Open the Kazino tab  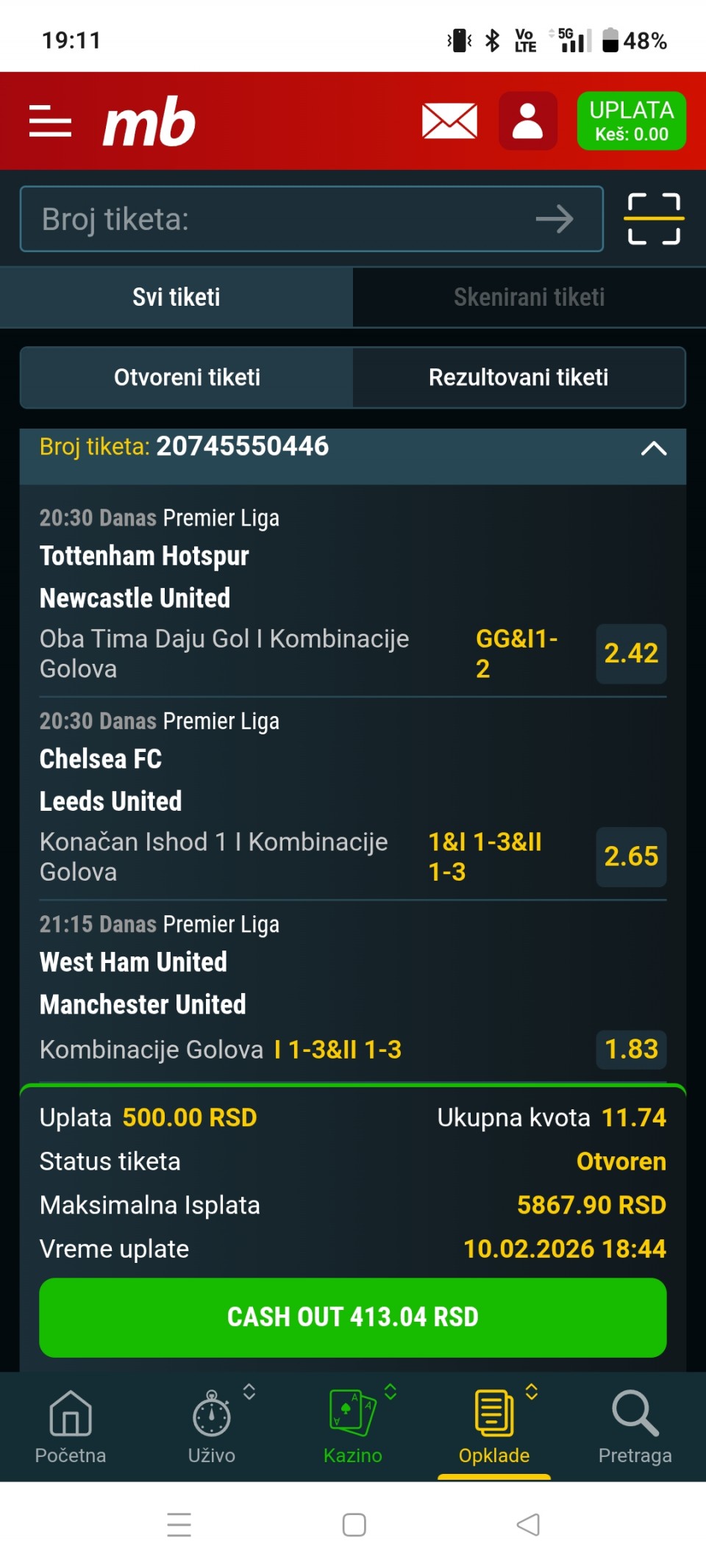point(353,1425)
